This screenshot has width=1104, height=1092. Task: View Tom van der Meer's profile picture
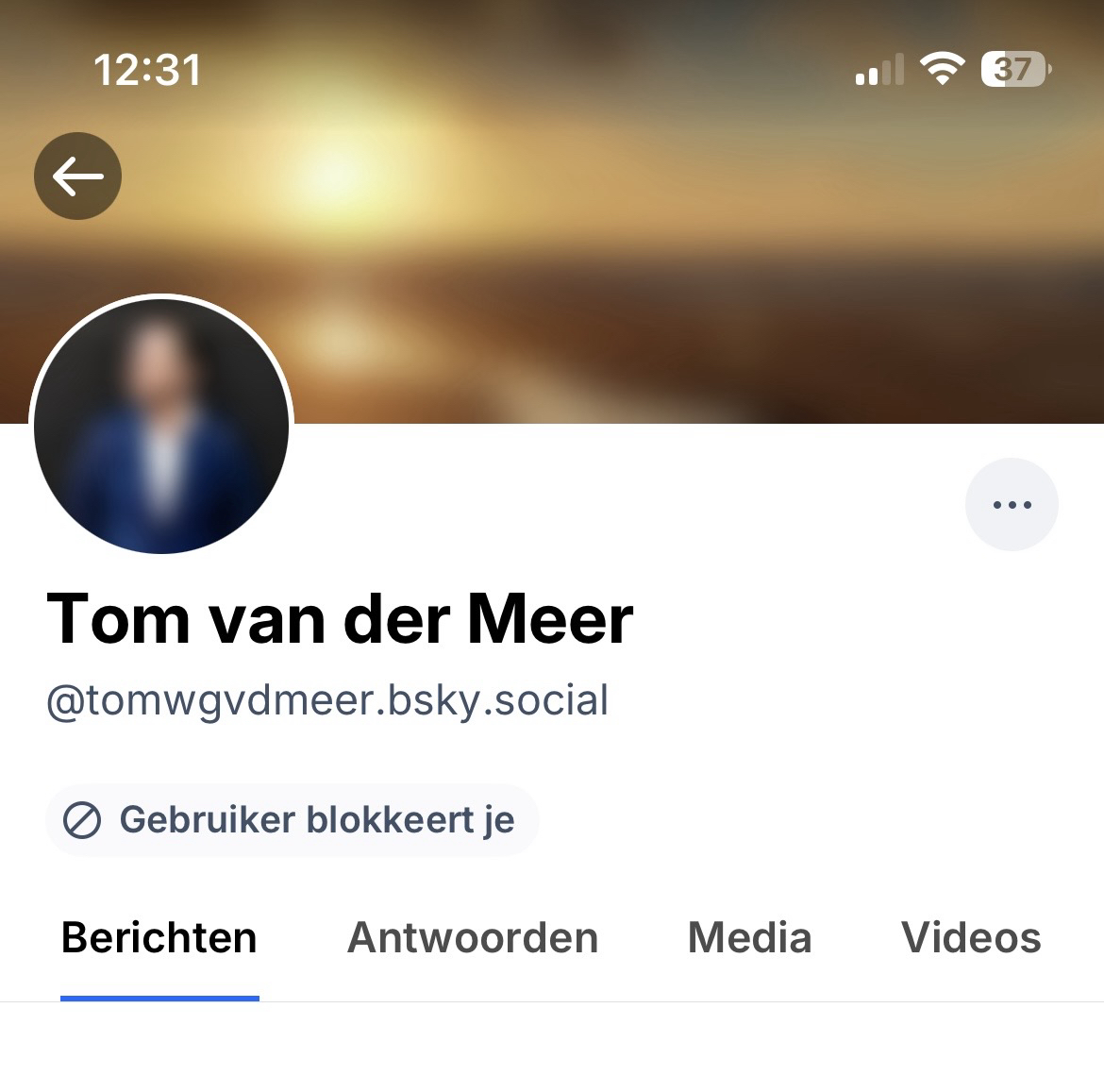(x=161, y=426)
